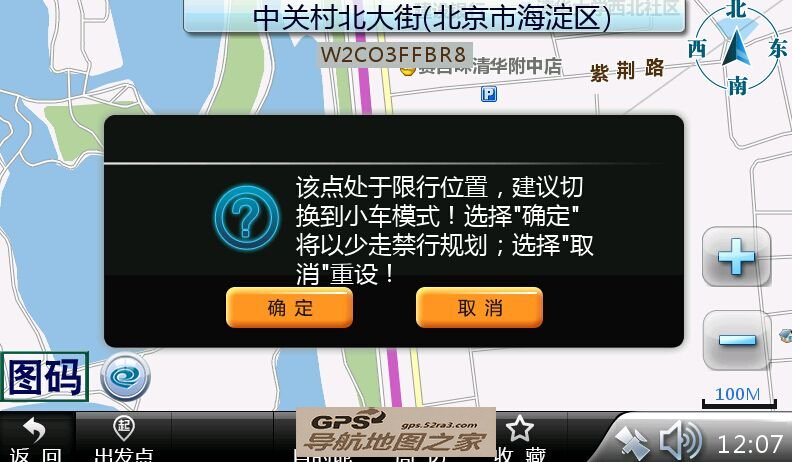
Task: Tap the round blue swirl icon
Action: pos(125,378)
